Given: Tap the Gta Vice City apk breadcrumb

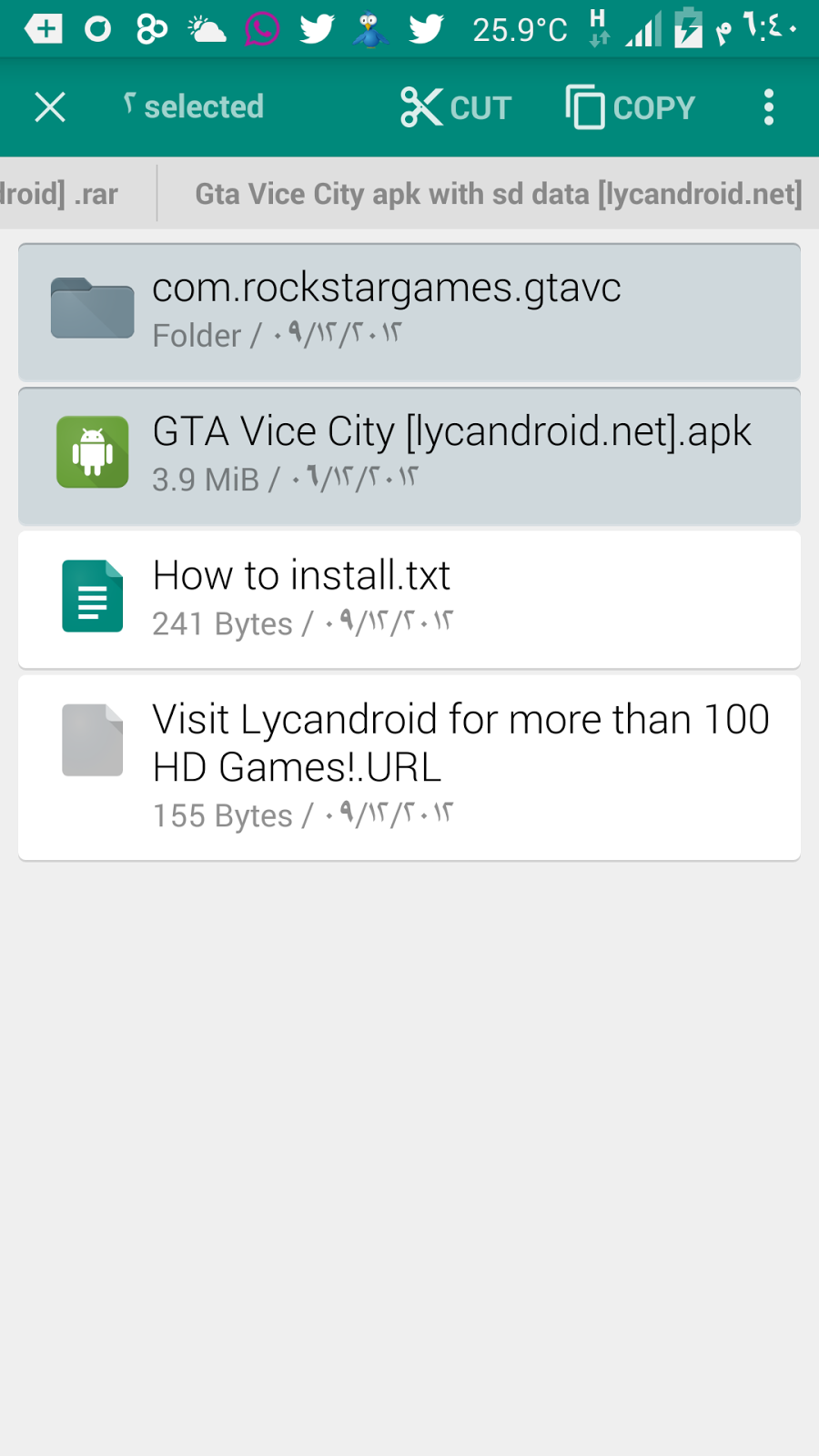Looking at the screenshot, I should pyautogui.click(x=498, y=194).
